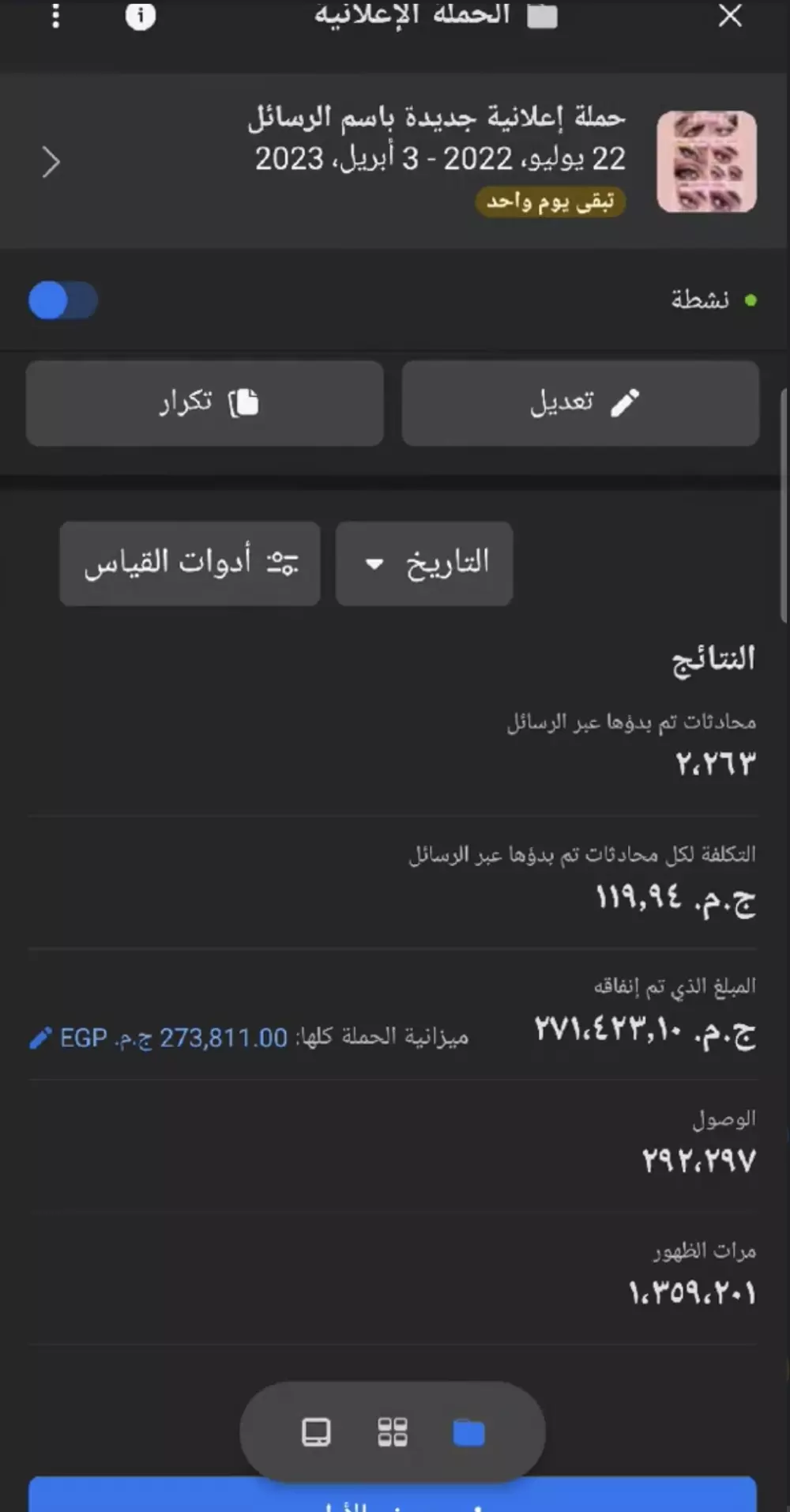Open the three-dot overflow menu
The image size is (790, 1512).
click(x=55, y=17)
